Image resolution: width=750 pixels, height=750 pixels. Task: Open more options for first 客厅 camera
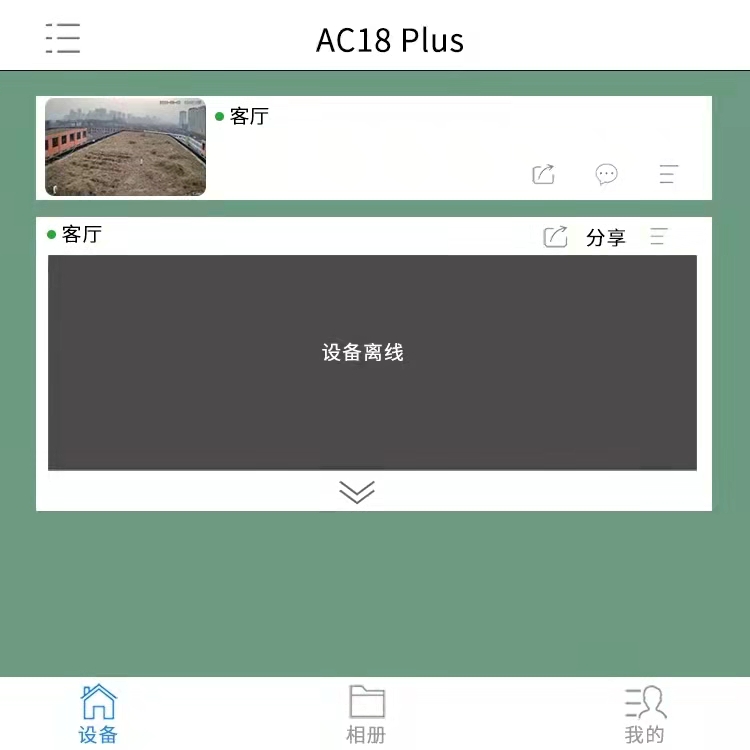(669, 174)
